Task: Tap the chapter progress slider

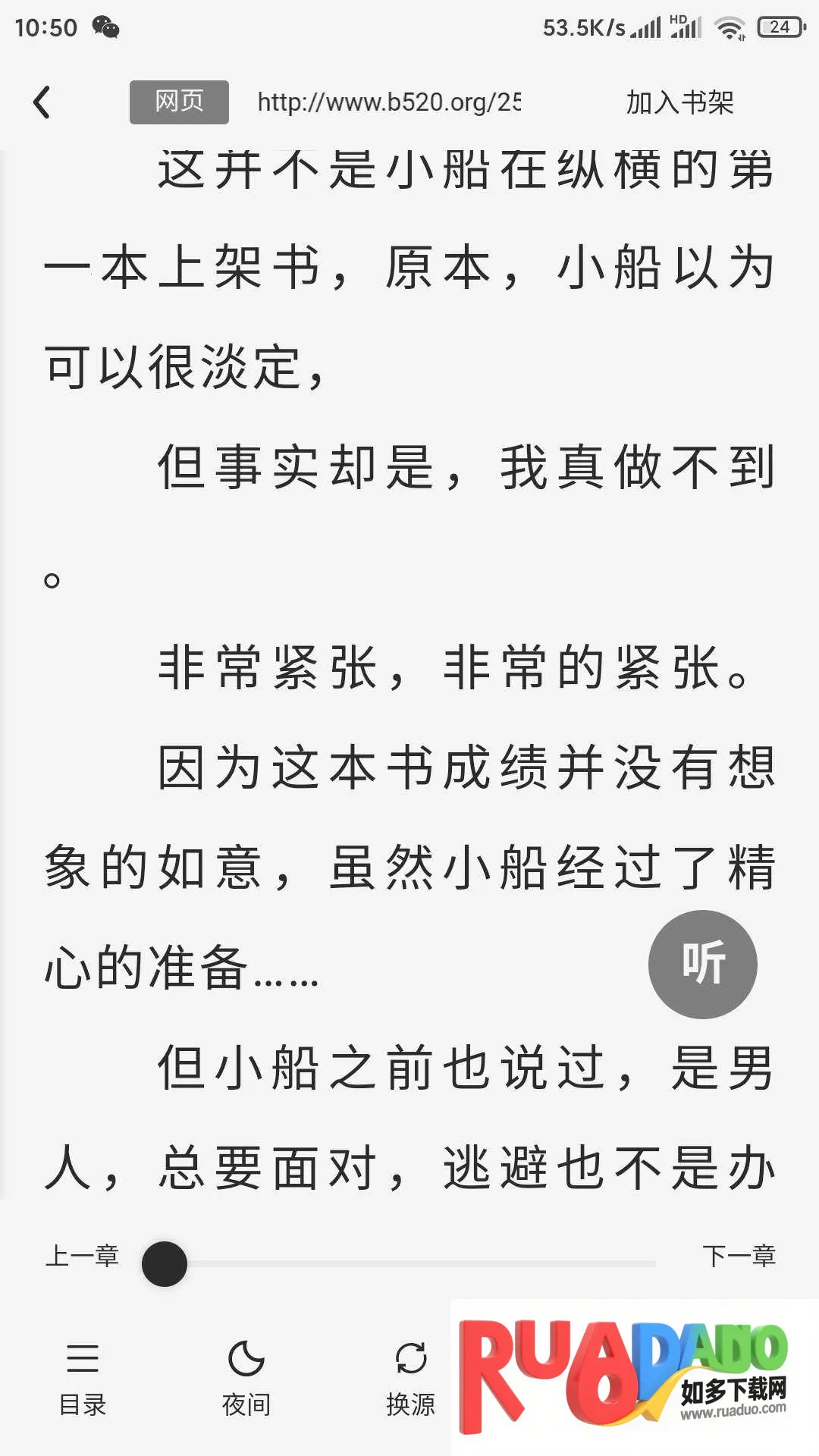Action: coord(409,1264)
